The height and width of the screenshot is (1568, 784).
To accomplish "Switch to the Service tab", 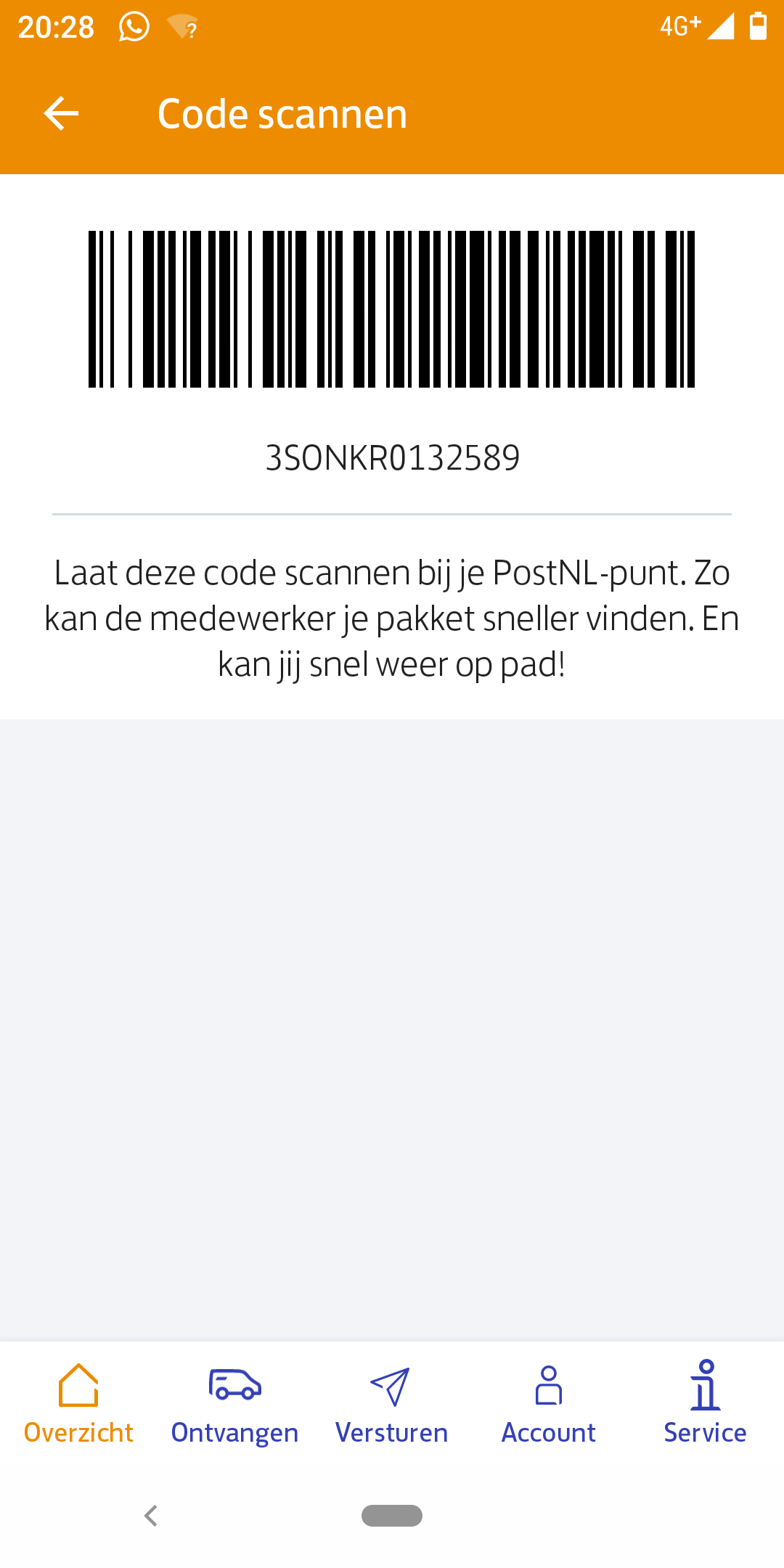I will (x=706, y=1404).
